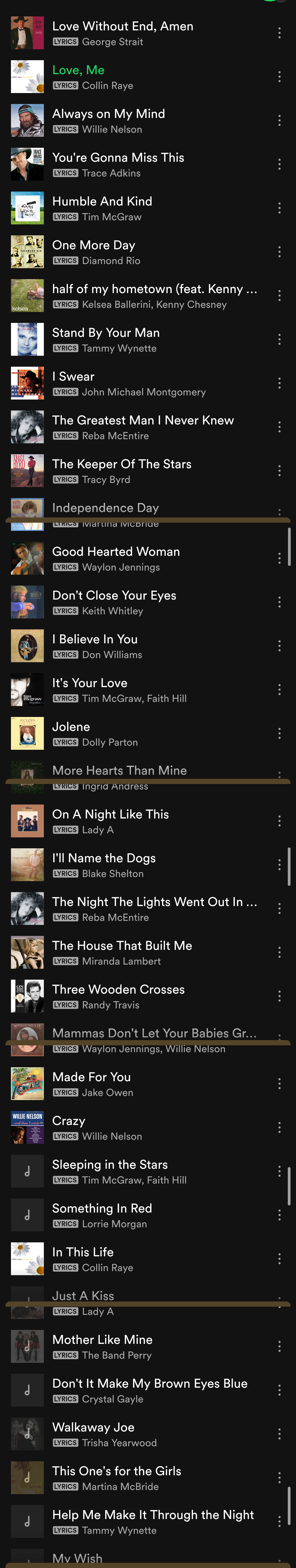Play Walkaway Joe by Trisha Yearwood
296x1568 pixels.
coord(93,1427)
